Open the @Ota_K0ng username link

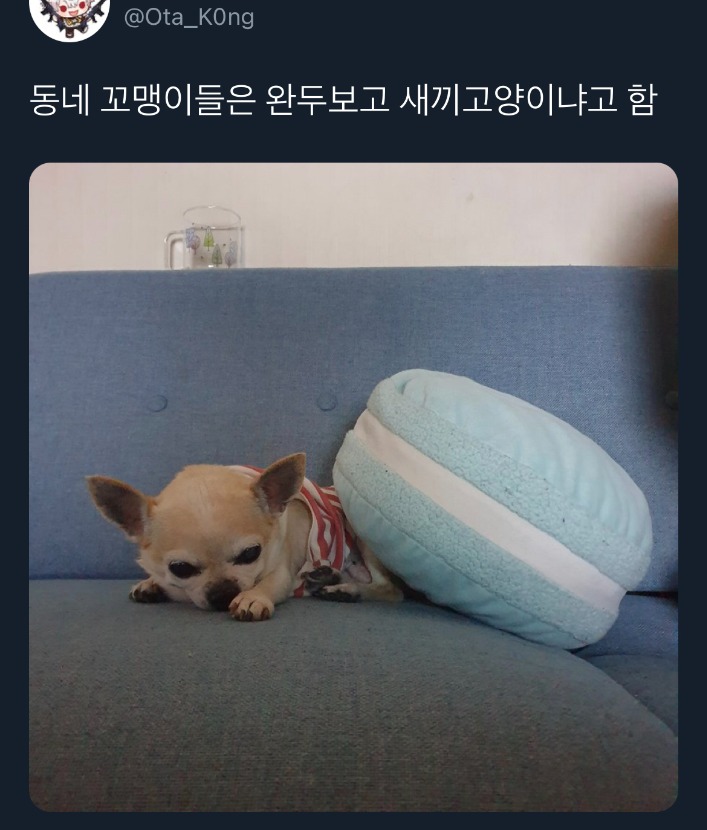(188, 18)
